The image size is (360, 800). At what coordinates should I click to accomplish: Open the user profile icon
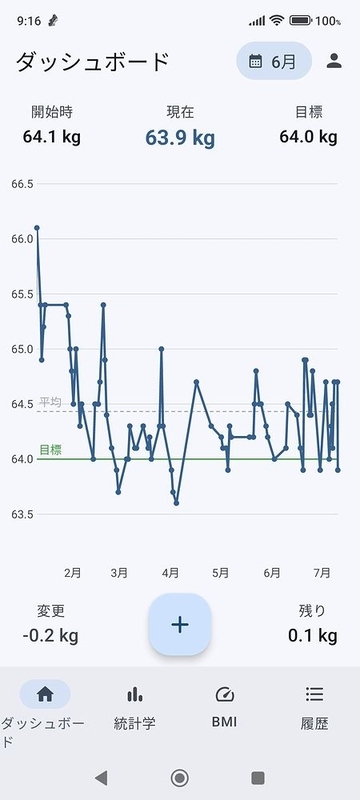point(333,61)
